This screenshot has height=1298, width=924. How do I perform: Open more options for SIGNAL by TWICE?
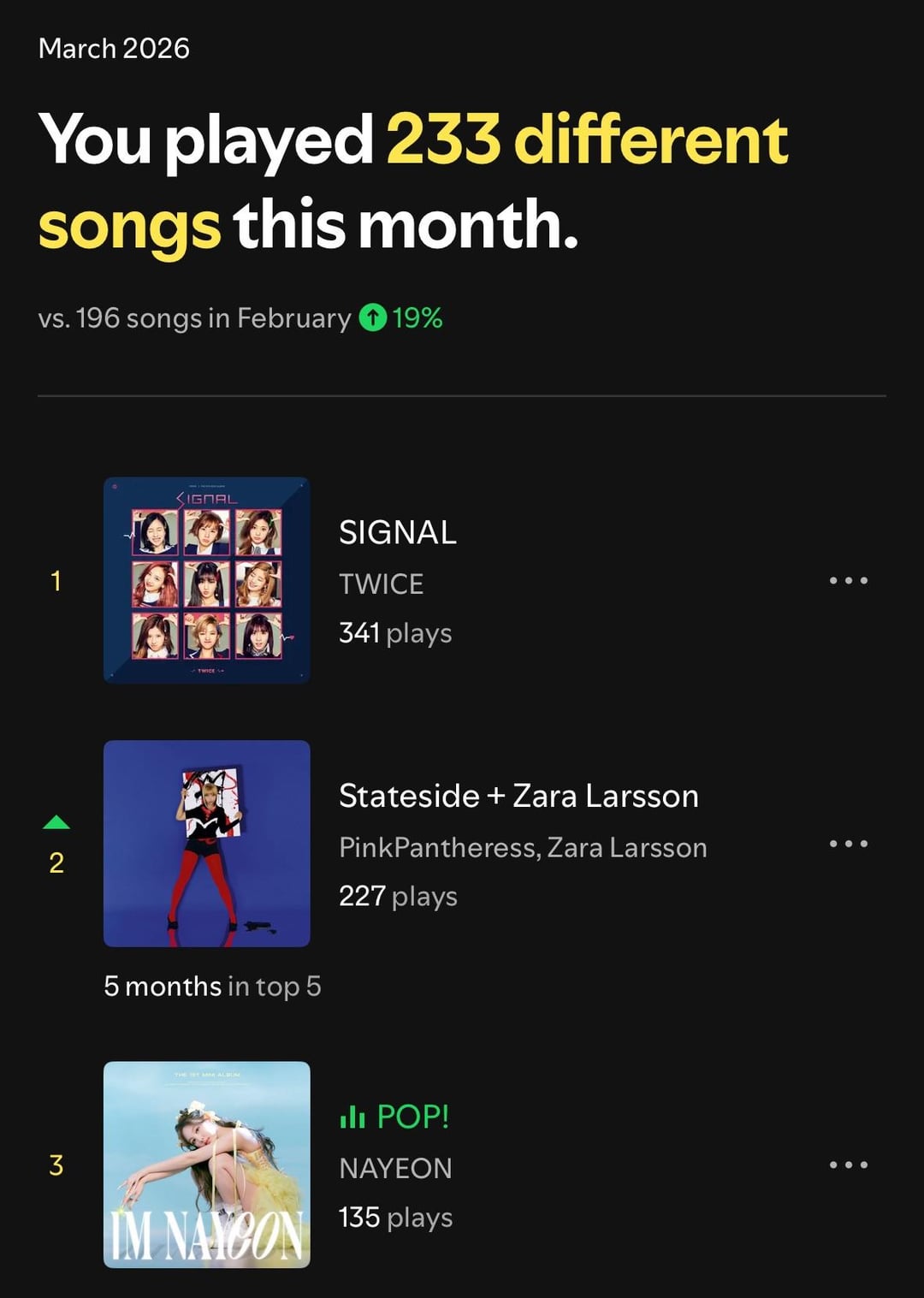[848, 581]
